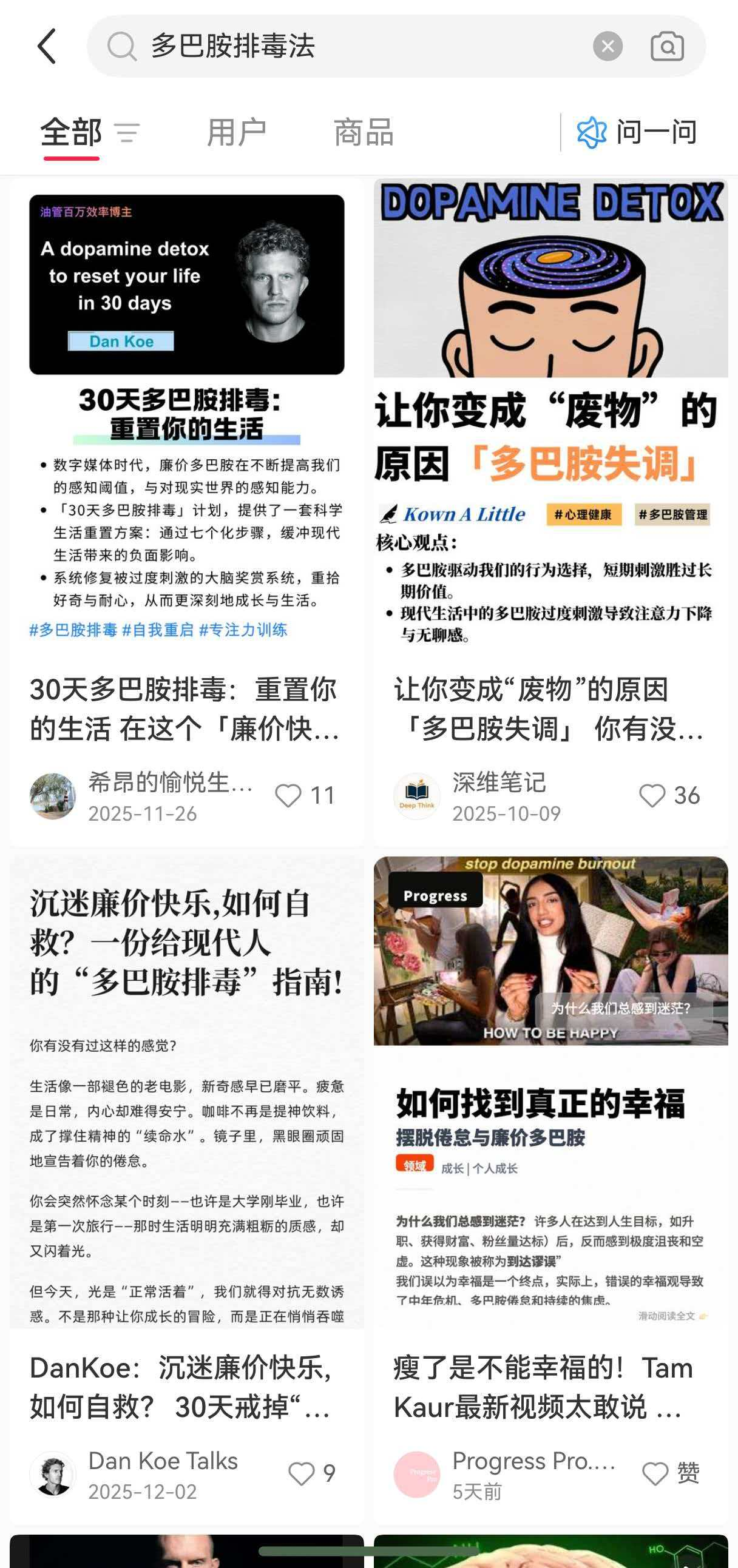Switch to the 商品 tab
The width and height of the screenshot is (738, 1568).
click(364, 133)
